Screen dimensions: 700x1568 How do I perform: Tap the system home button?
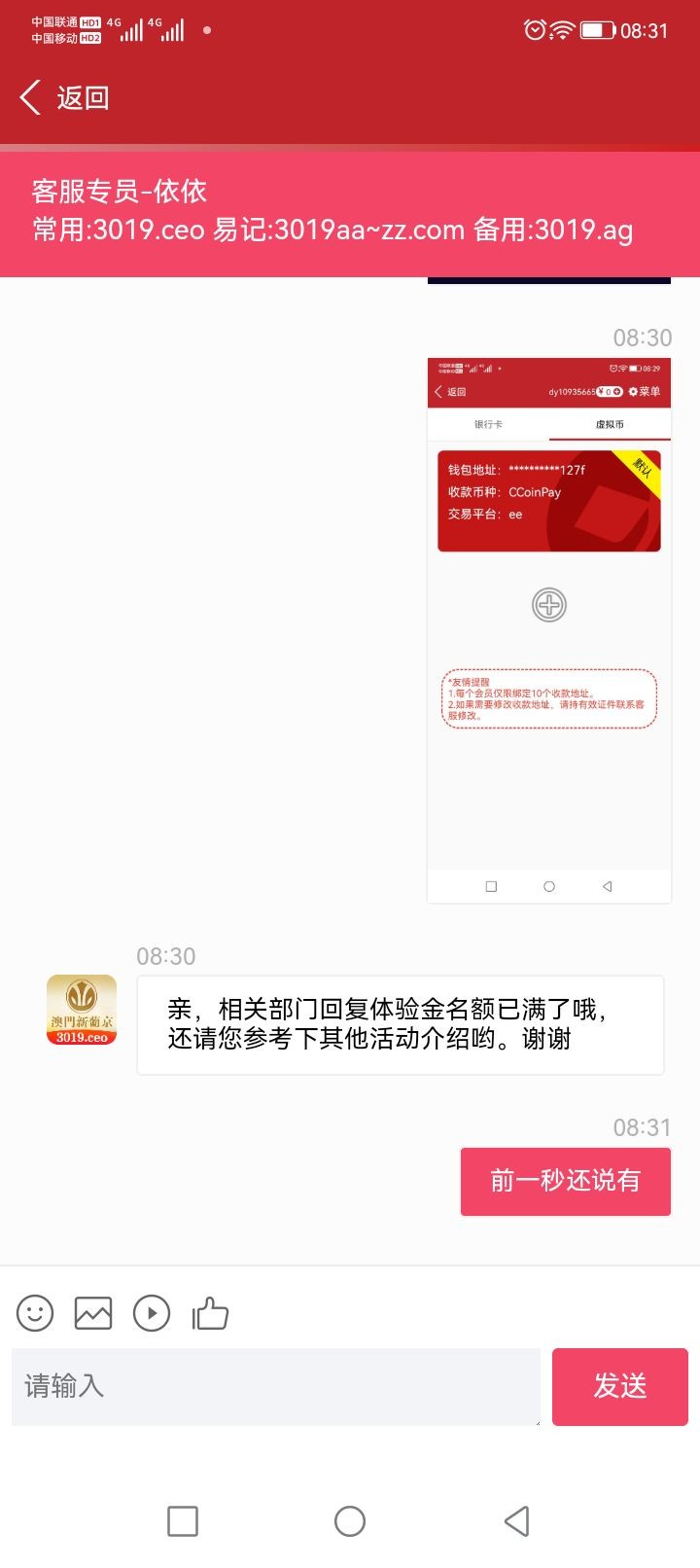pos(350,1521)
